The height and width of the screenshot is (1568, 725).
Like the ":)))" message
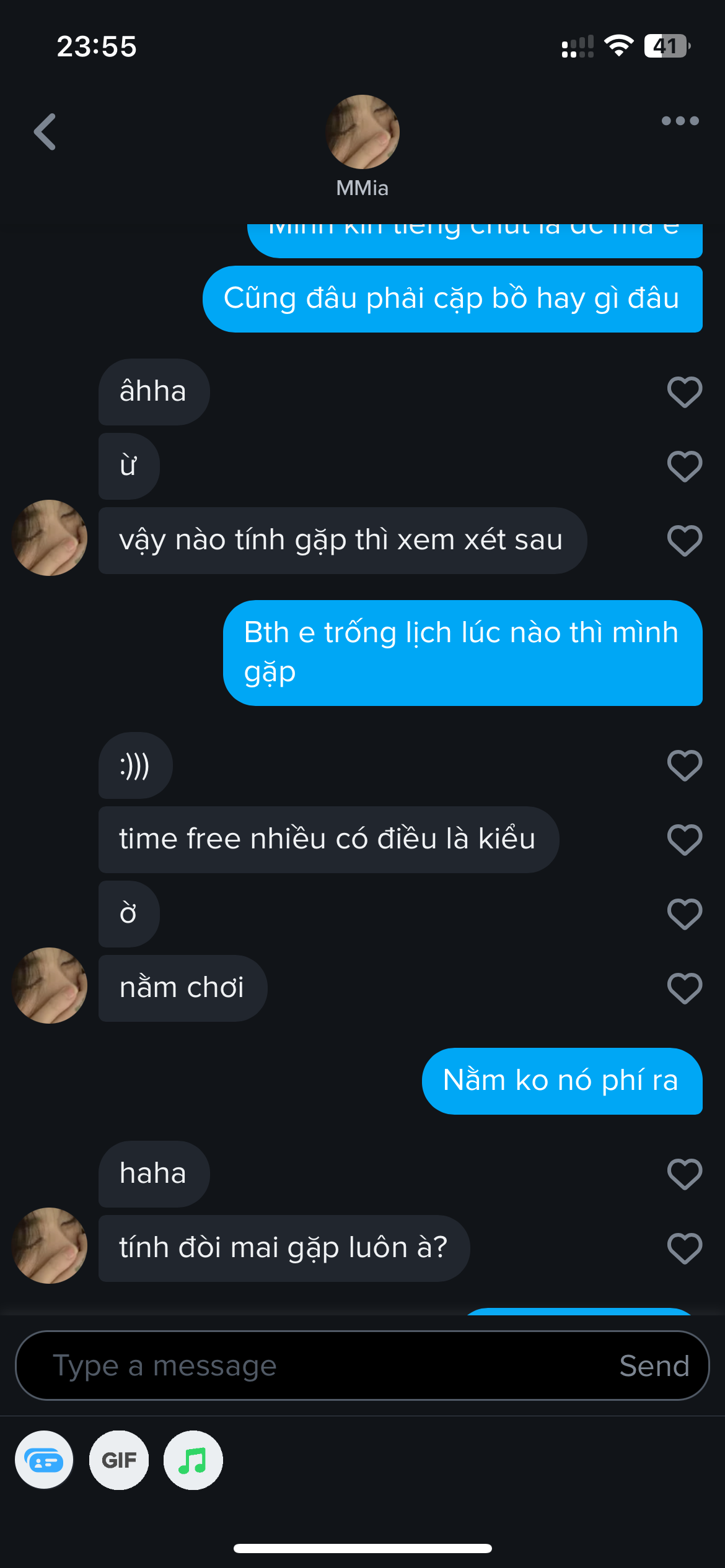tap(684, 765)
